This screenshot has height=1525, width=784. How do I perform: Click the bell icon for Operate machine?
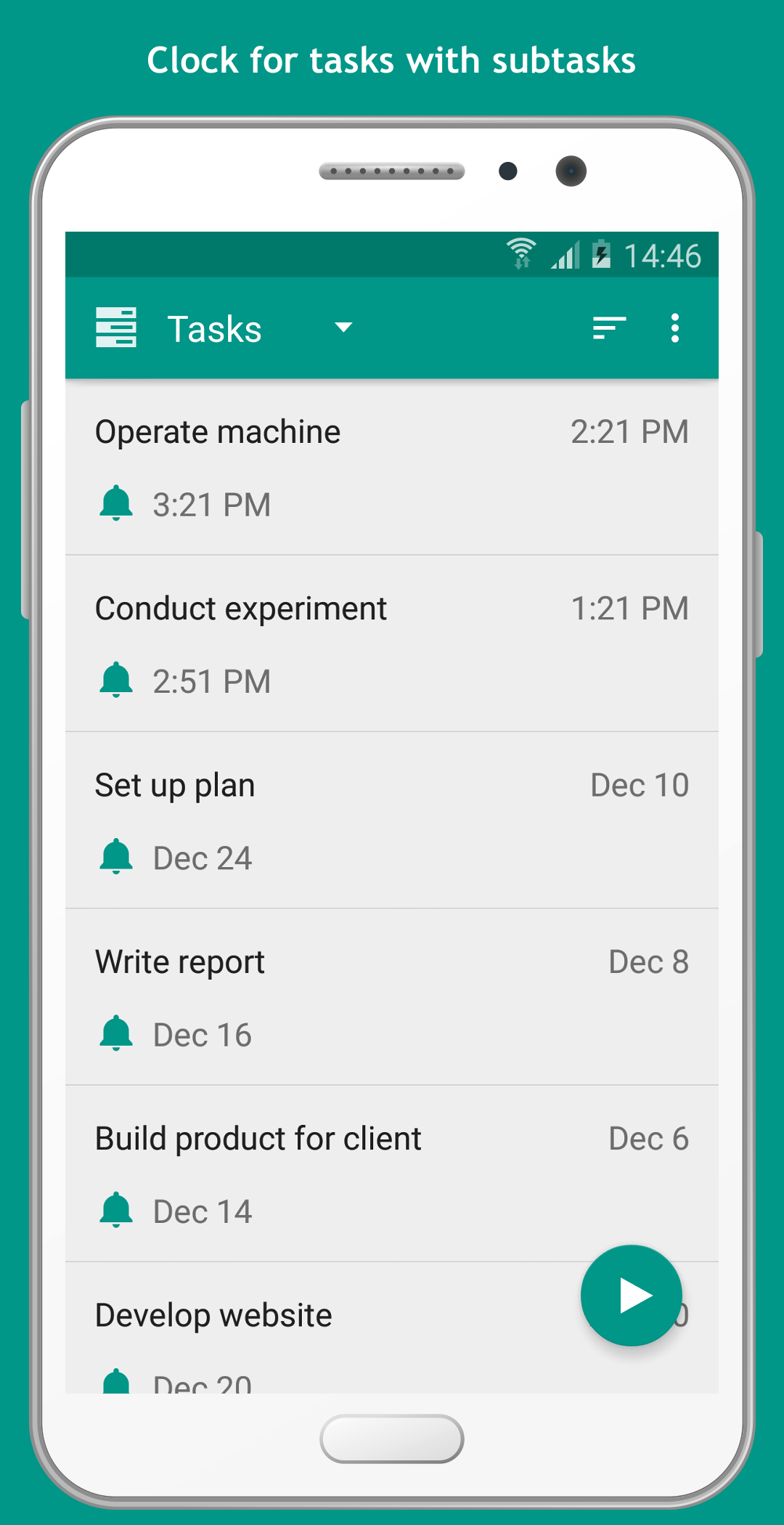[x=117, y=503]
